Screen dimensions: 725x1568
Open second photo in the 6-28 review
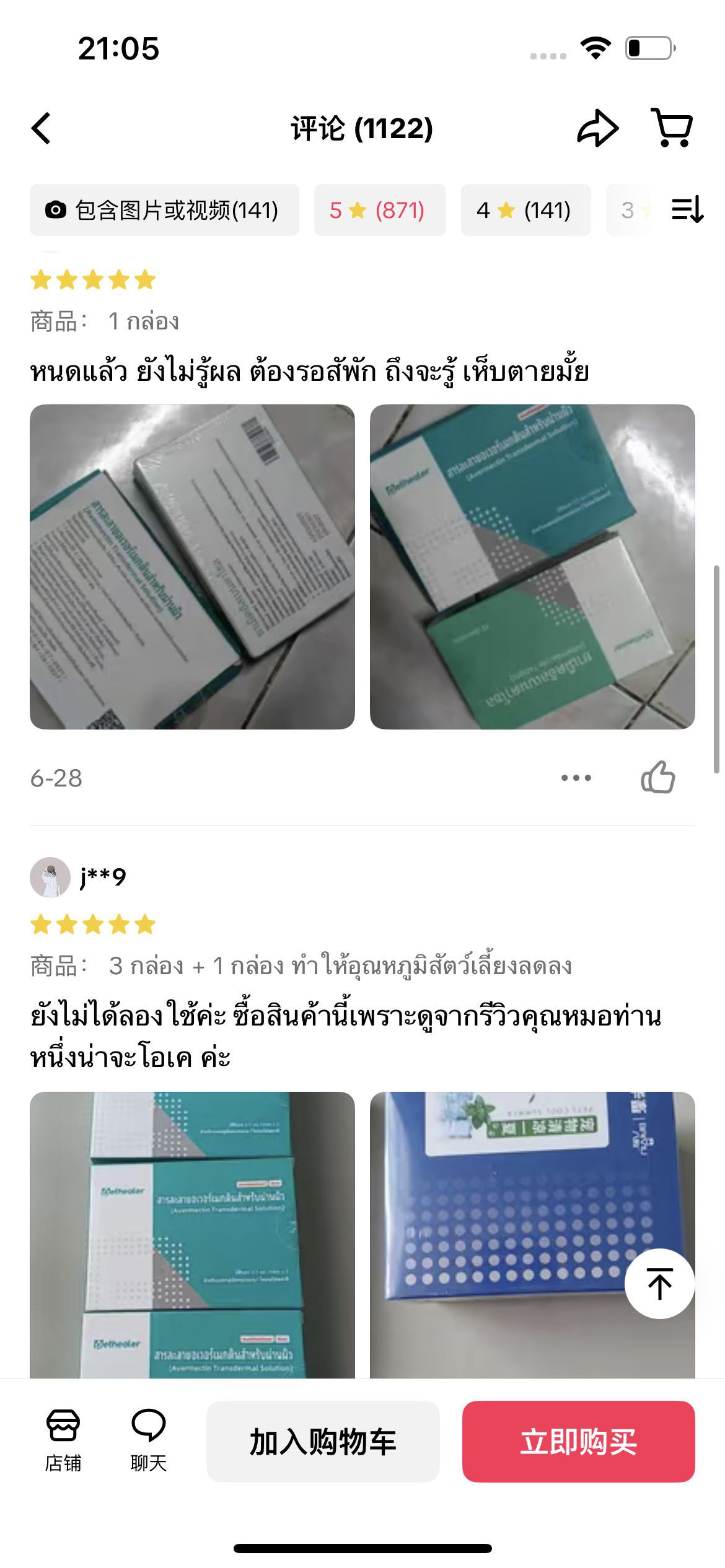tap(532, 567)
